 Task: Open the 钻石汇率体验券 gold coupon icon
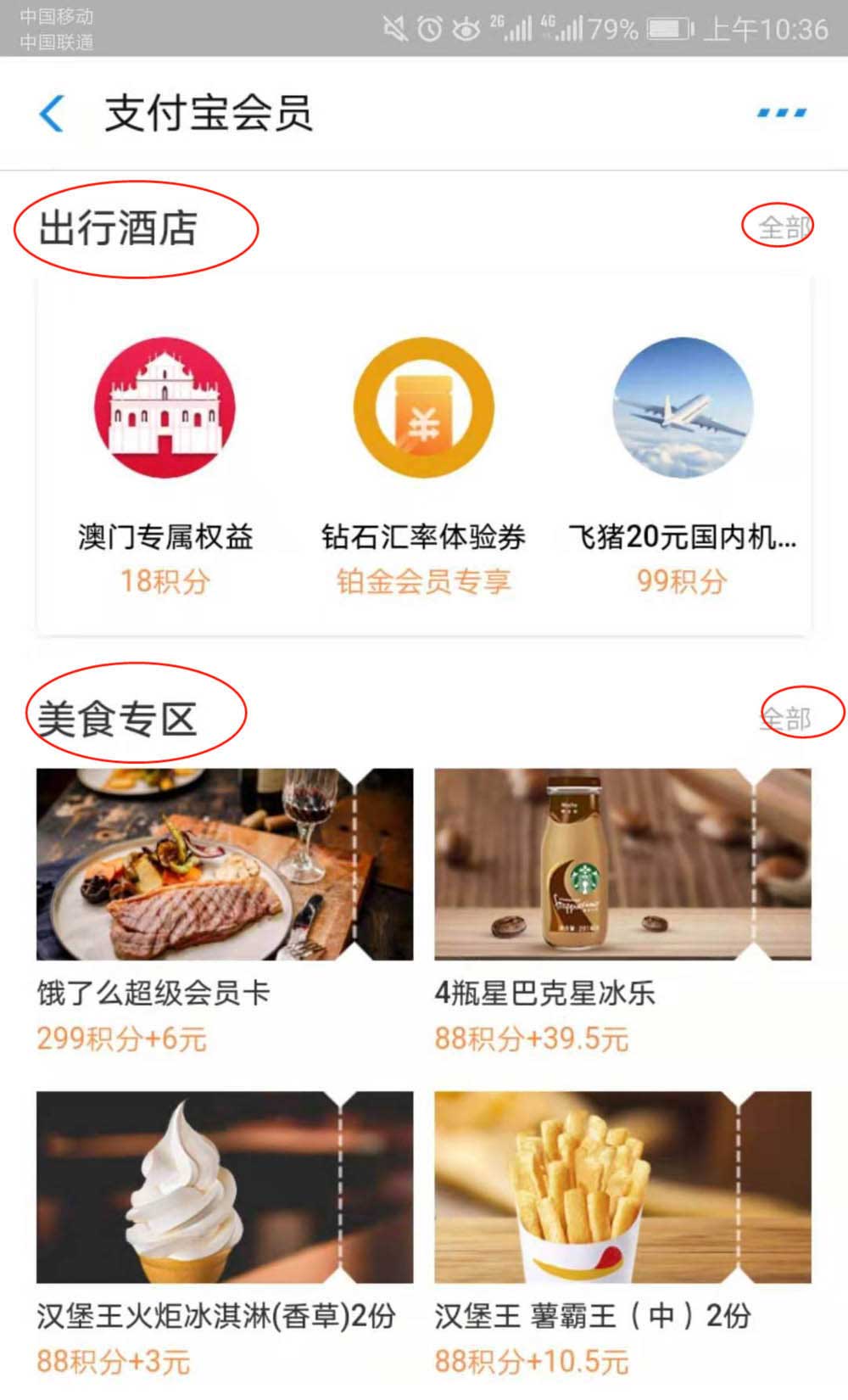coord(423,409)
